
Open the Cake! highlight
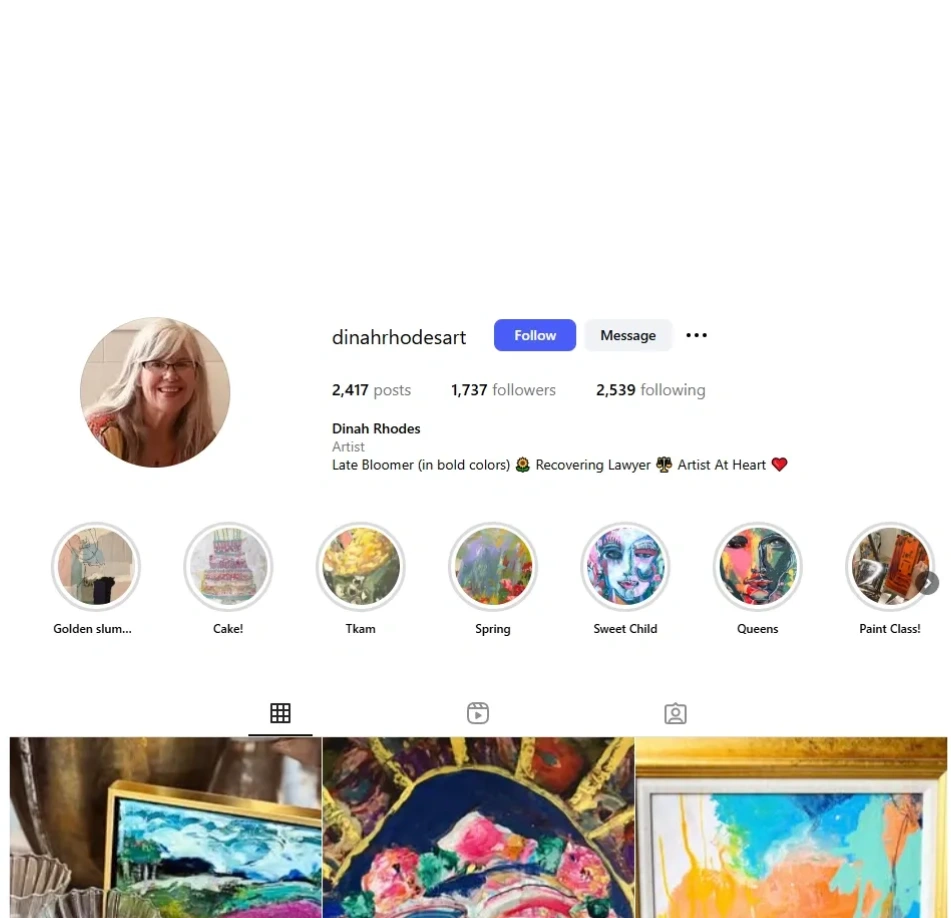pyautogui.click(x=228, y=567)
